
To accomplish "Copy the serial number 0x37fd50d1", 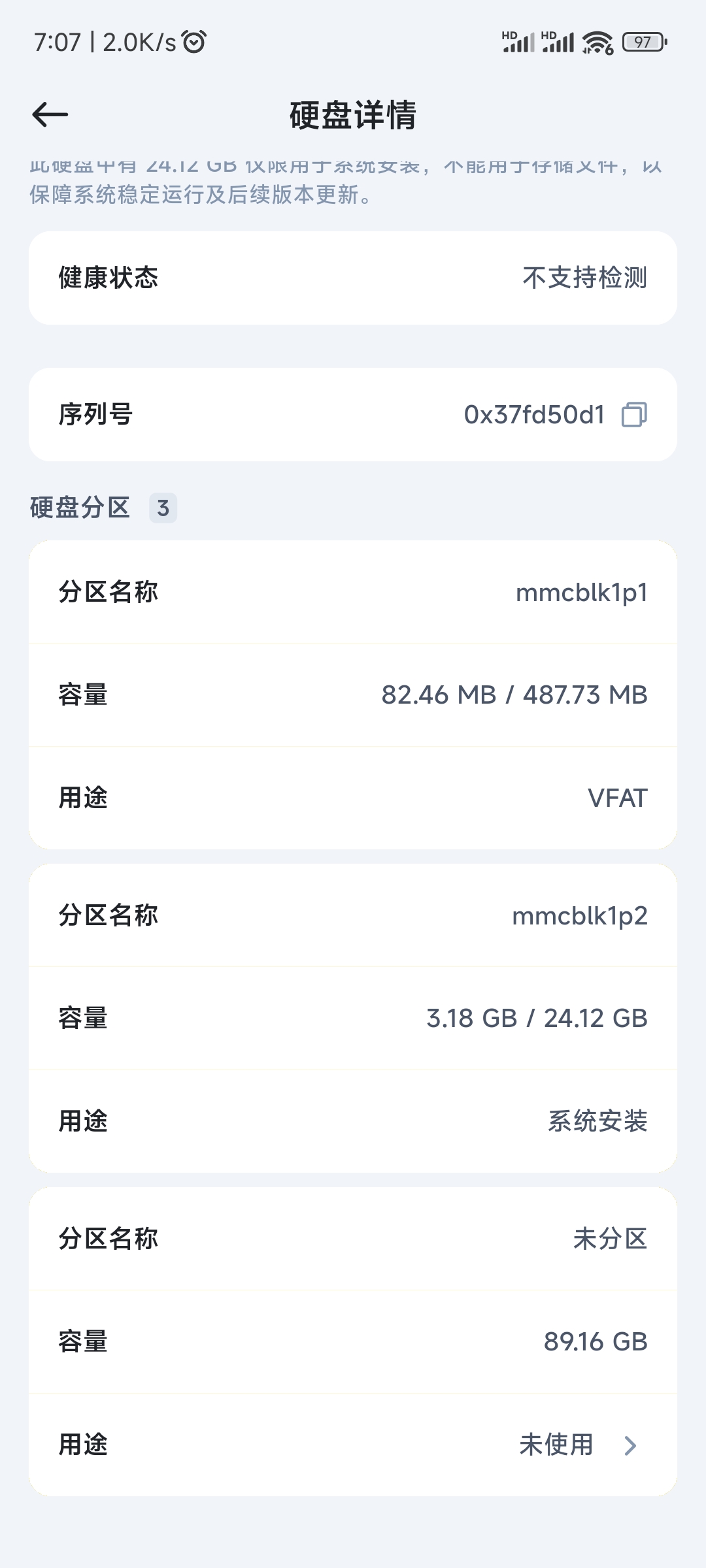I will coord(637,414).
